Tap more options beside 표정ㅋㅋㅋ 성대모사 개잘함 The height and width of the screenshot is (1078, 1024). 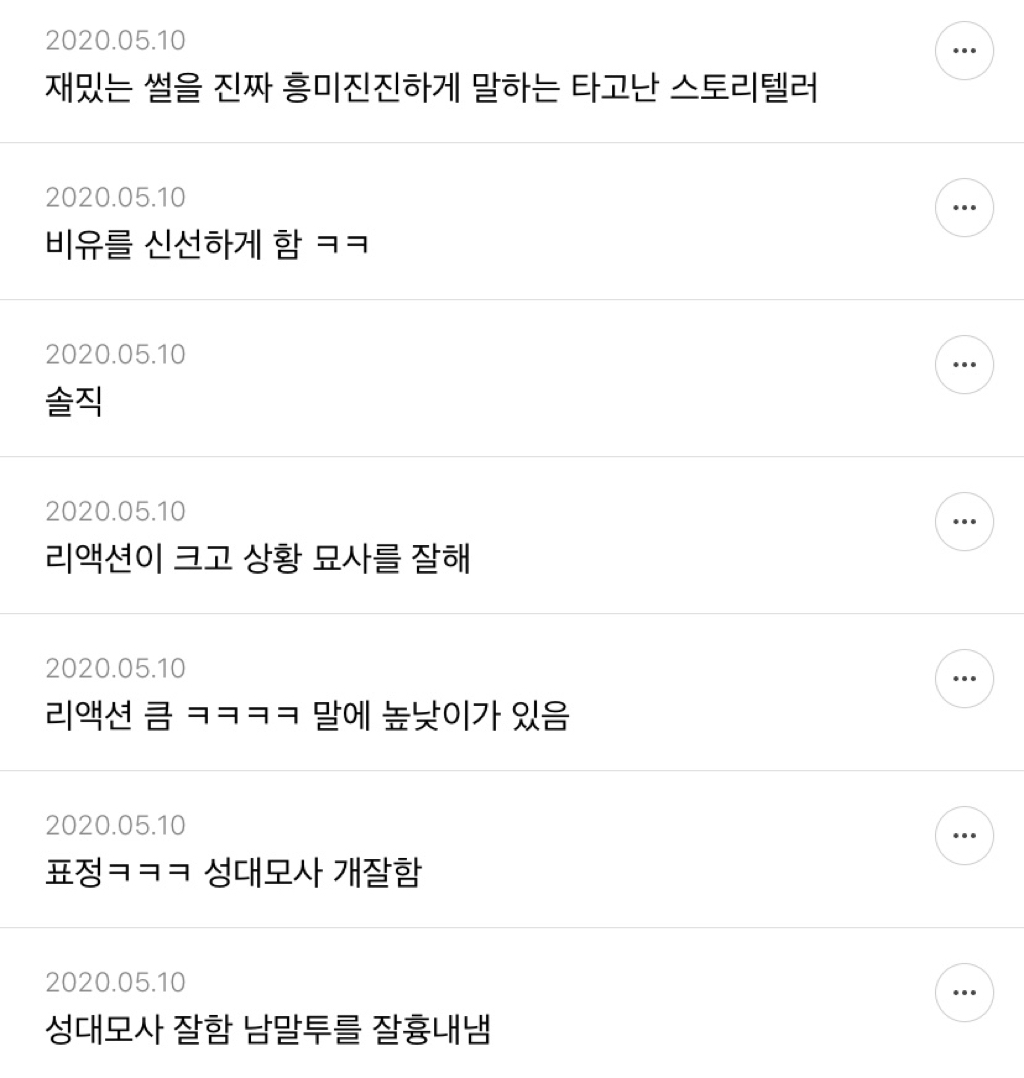(964, 835)
